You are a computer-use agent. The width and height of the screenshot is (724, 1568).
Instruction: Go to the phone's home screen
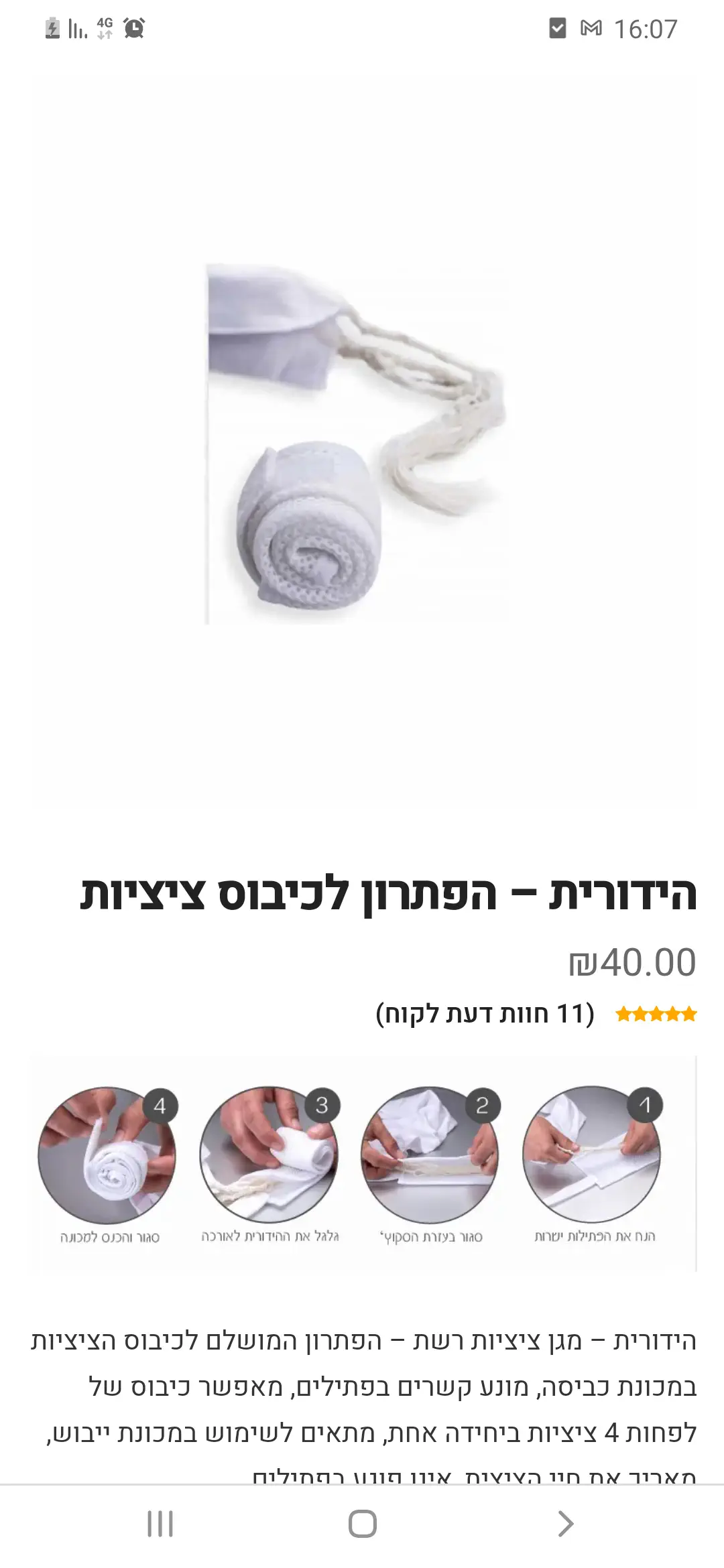(362, 1524)
